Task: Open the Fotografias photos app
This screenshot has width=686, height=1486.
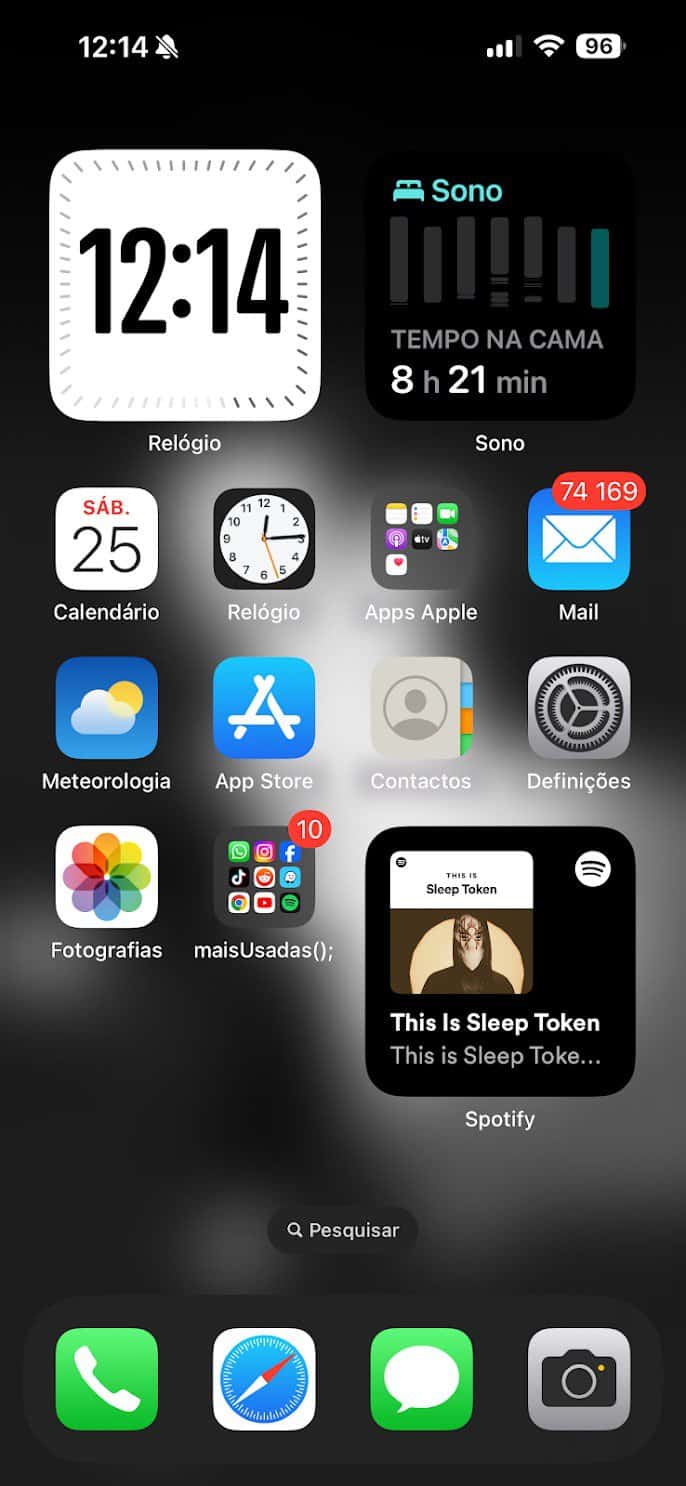Action: pos(106,877)
